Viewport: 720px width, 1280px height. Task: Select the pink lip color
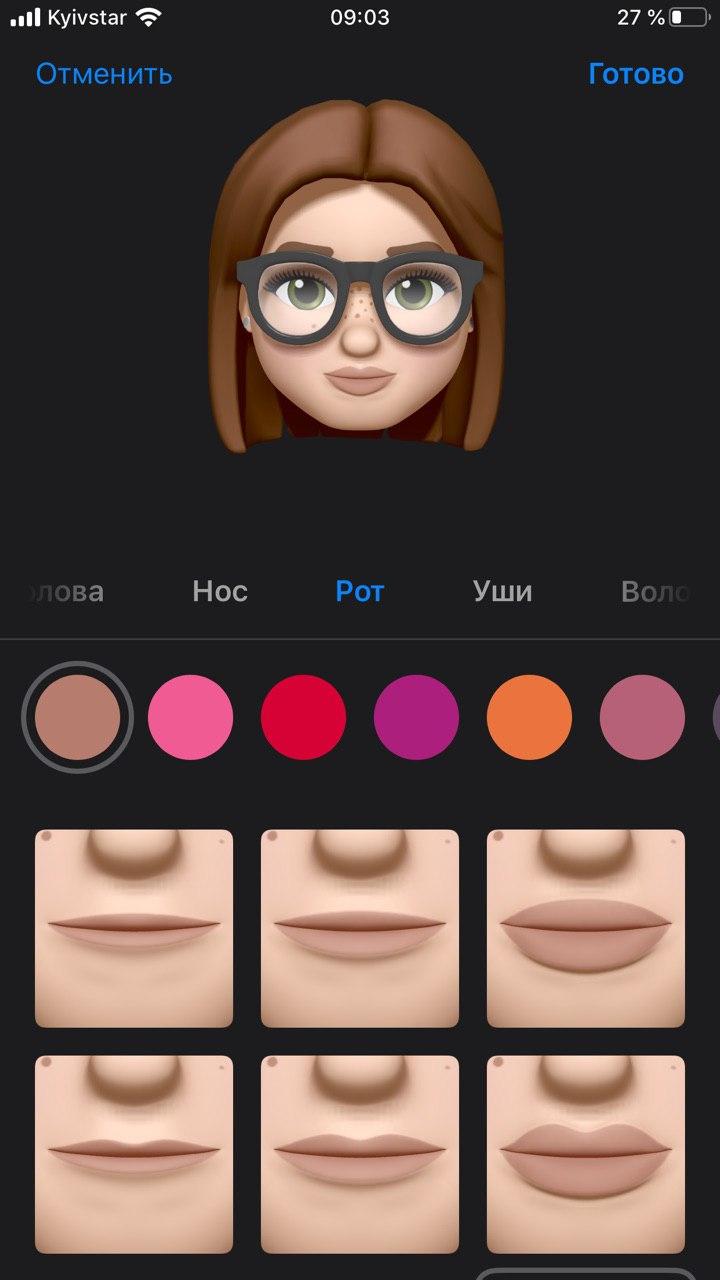tap(190, 717)
